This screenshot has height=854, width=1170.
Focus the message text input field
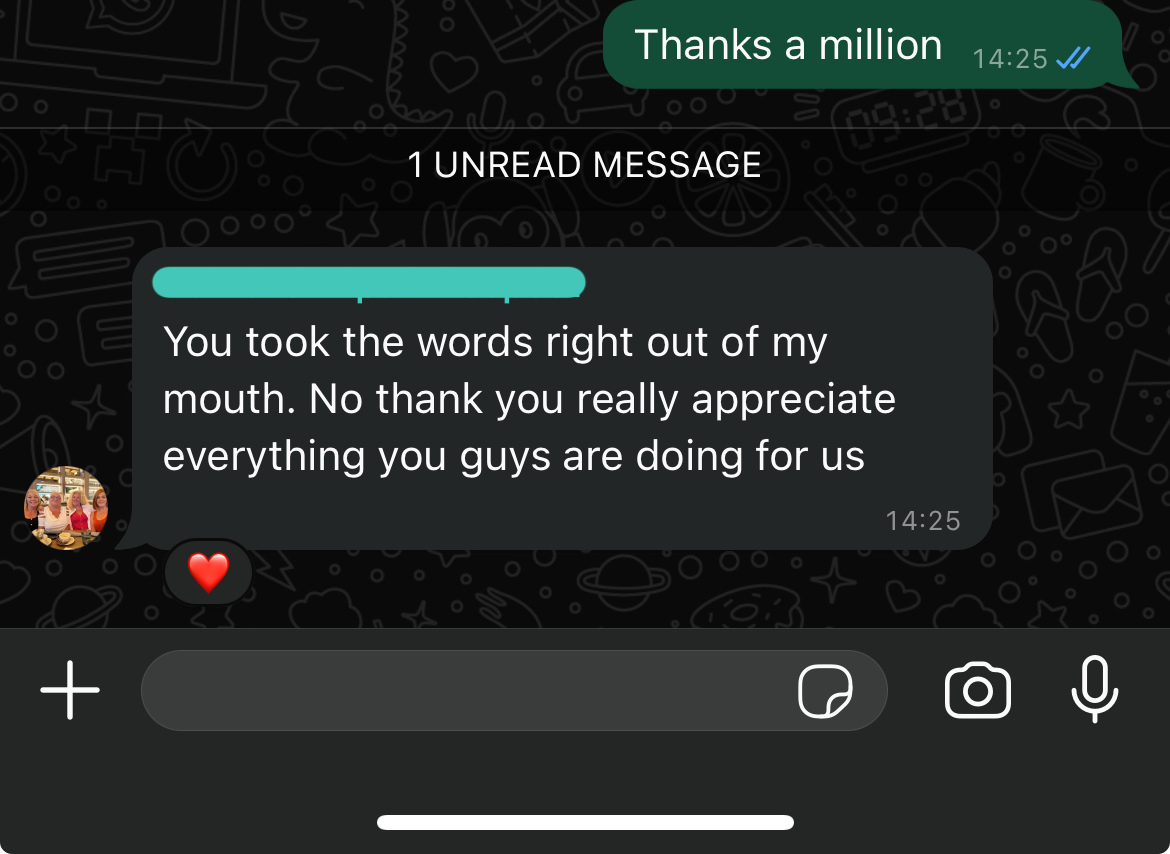460,690
